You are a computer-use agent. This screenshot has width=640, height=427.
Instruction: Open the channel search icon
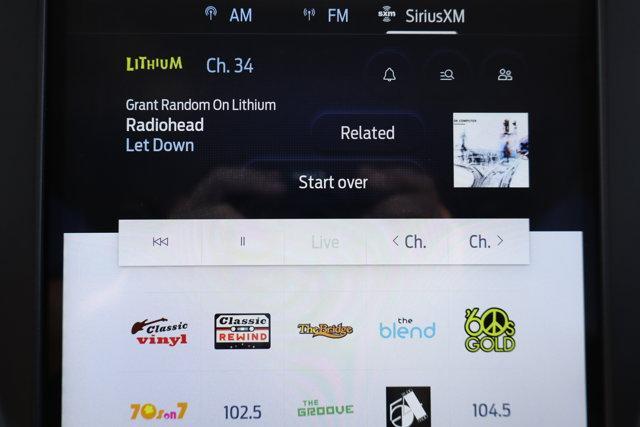click(447, 75)
